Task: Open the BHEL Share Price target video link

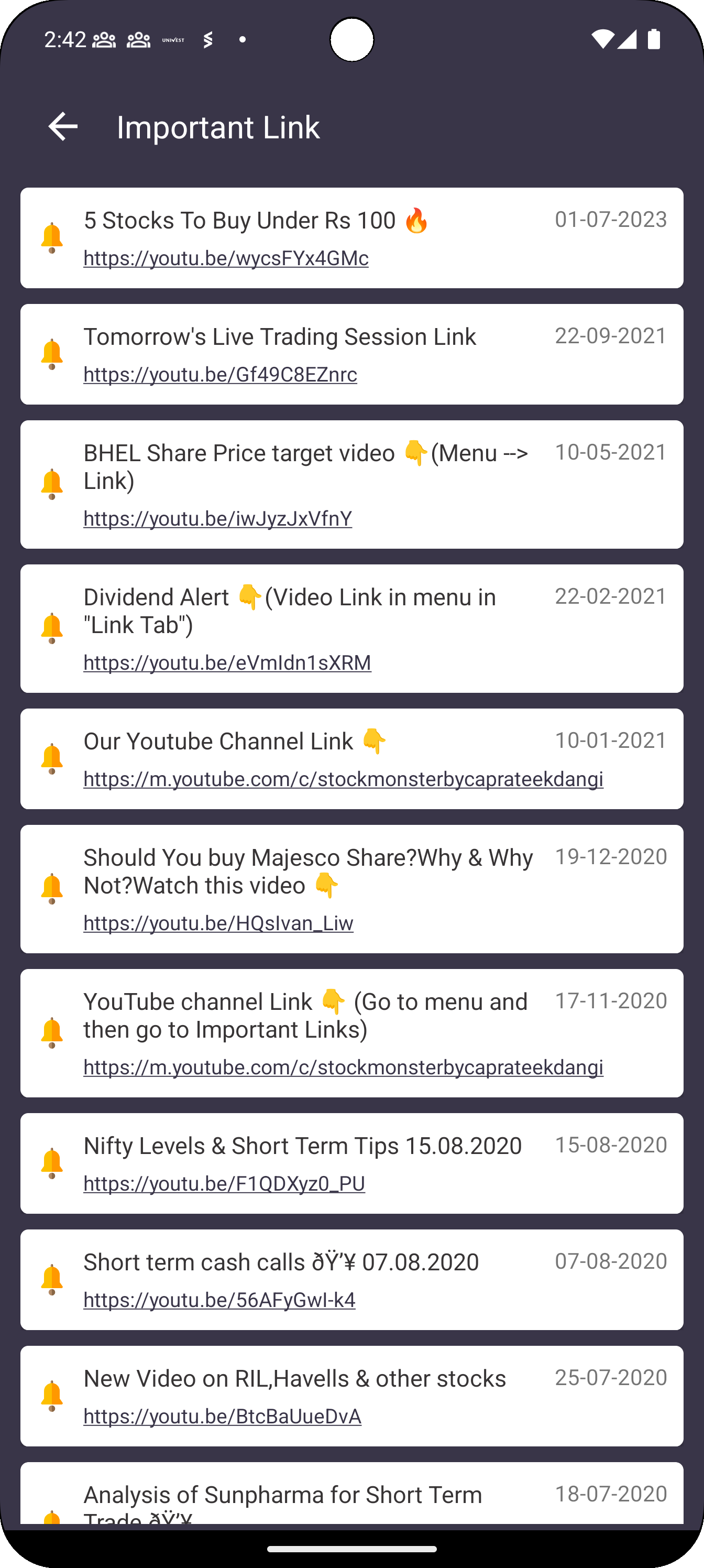Action: (x=217, y=519)
